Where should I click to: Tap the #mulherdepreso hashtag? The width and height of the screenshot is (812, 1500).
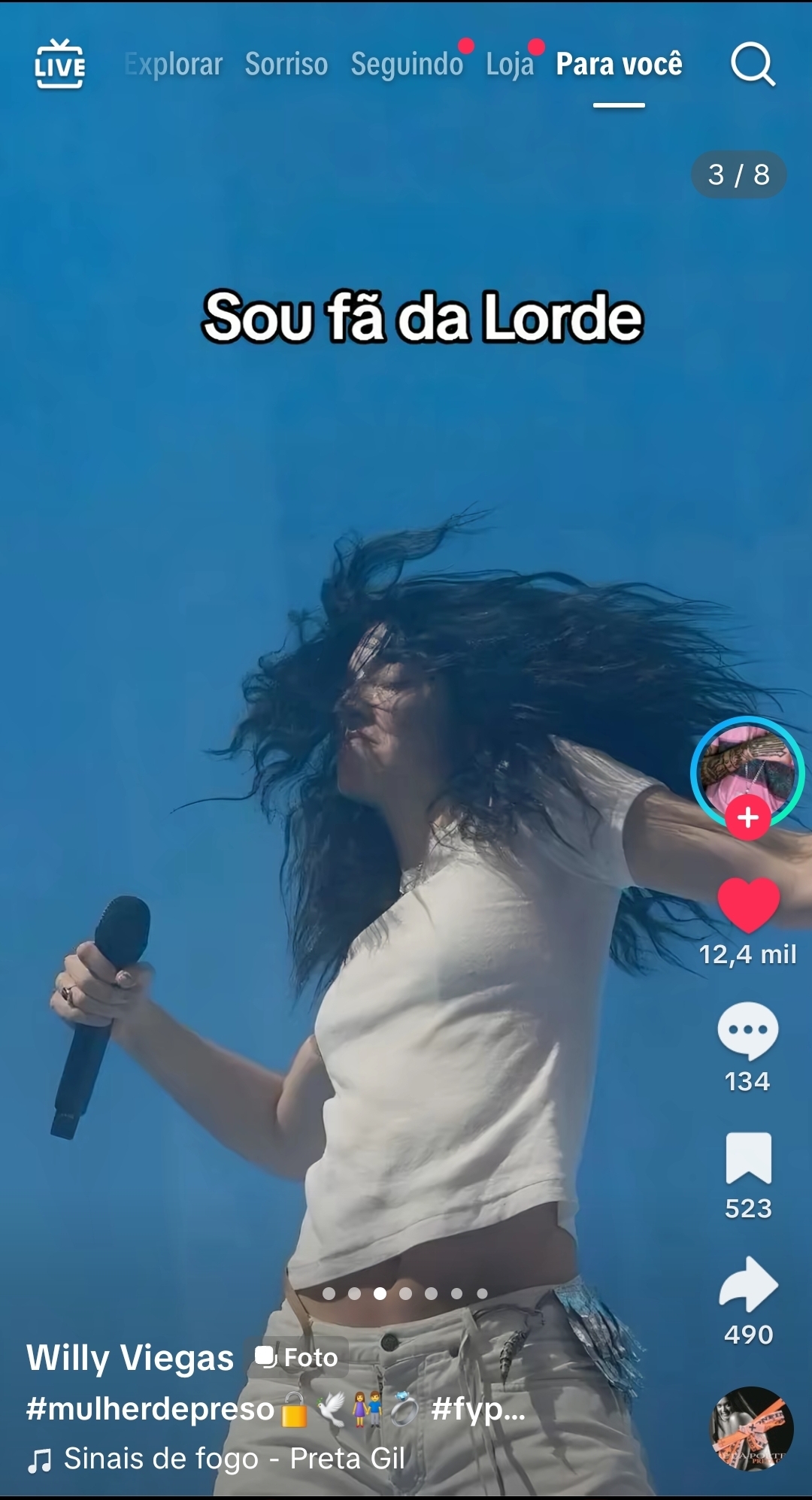[x=150, y=1408]
